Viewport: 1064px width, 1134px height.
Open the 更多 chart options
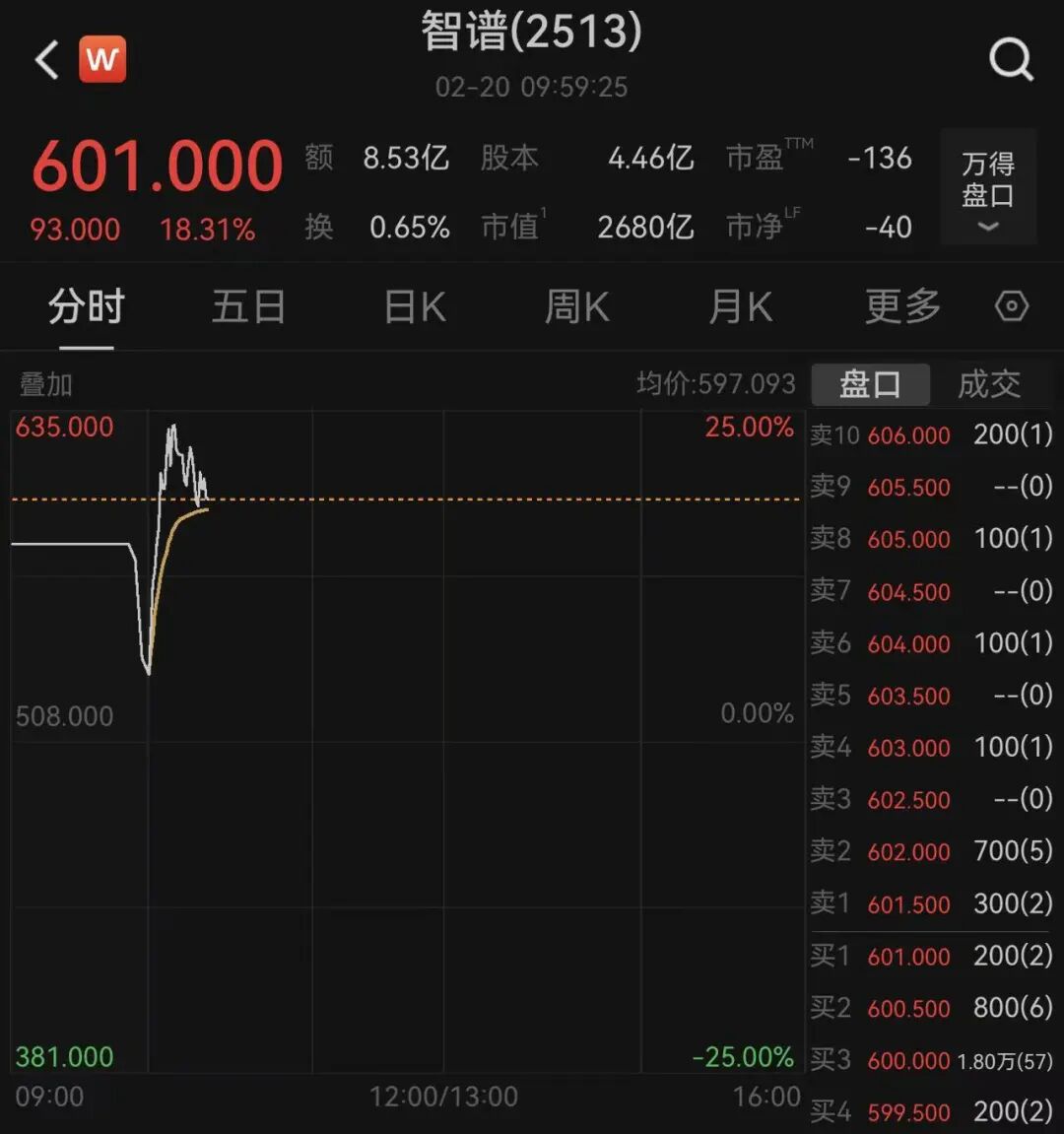pos(902,307)
